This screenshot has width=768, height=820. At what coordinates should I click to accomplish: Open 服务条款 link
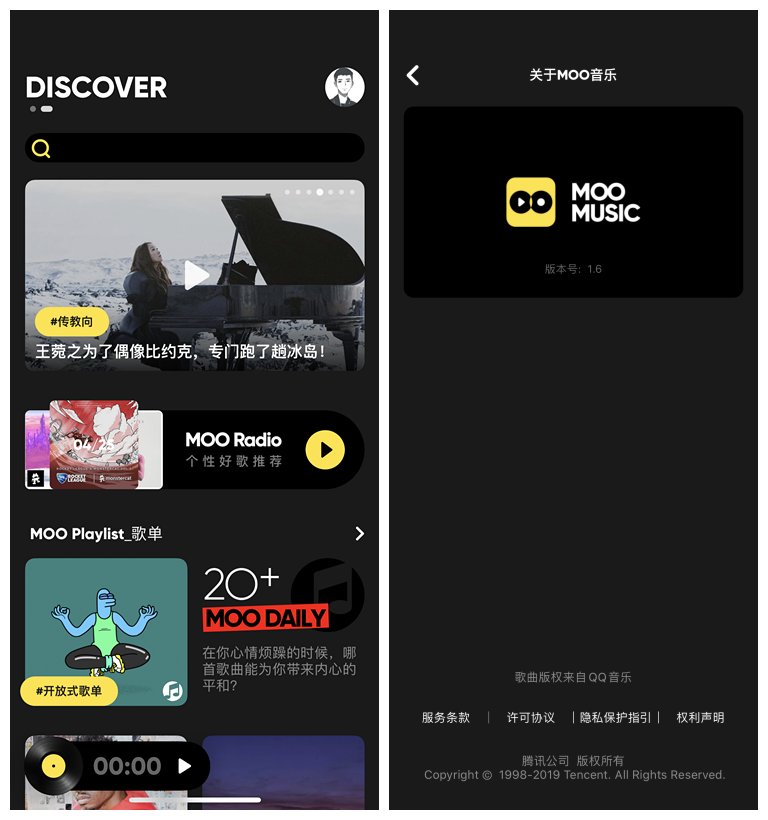tap(446, 718)
